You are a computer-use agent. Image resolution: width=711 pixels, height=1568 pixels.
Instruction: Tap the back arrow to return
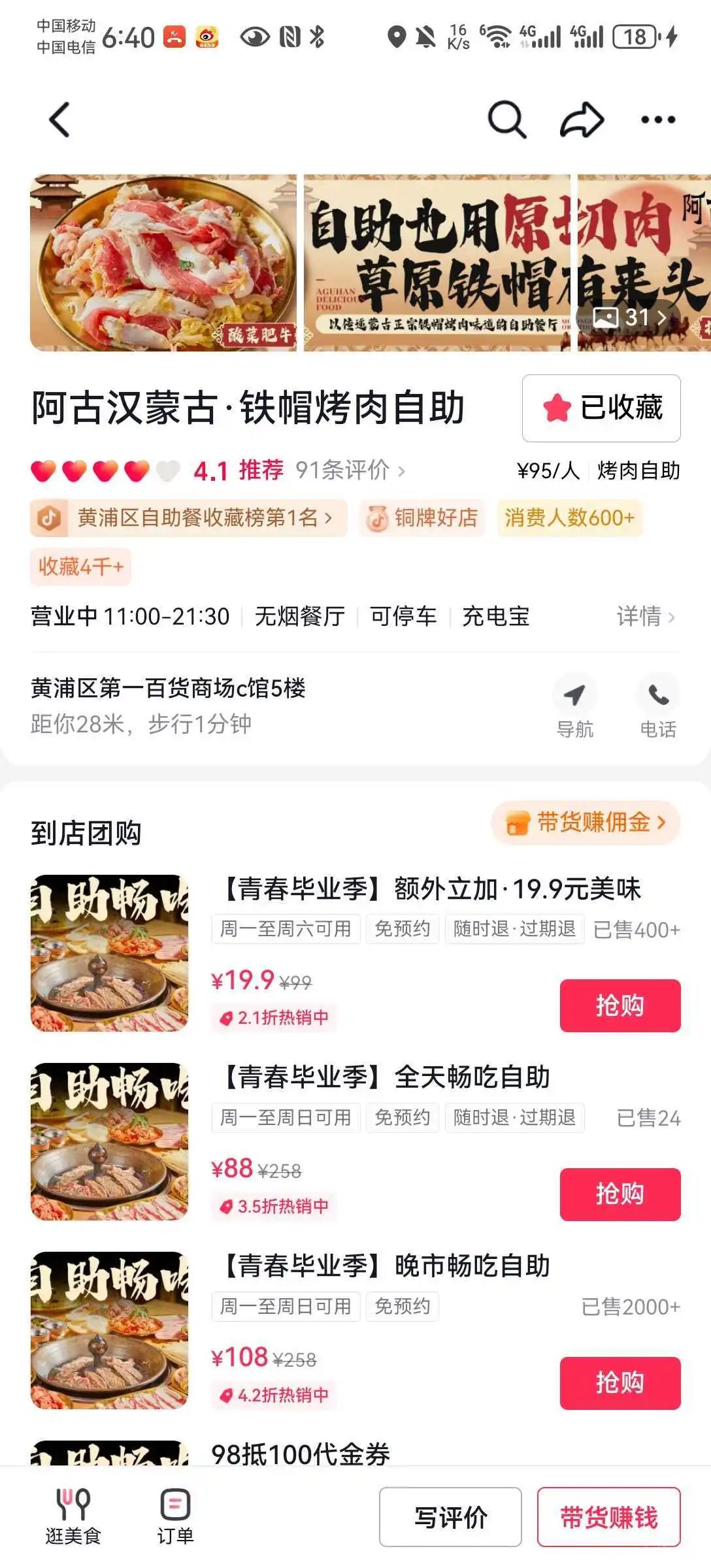pyautogui.click(x=59, y=120)
